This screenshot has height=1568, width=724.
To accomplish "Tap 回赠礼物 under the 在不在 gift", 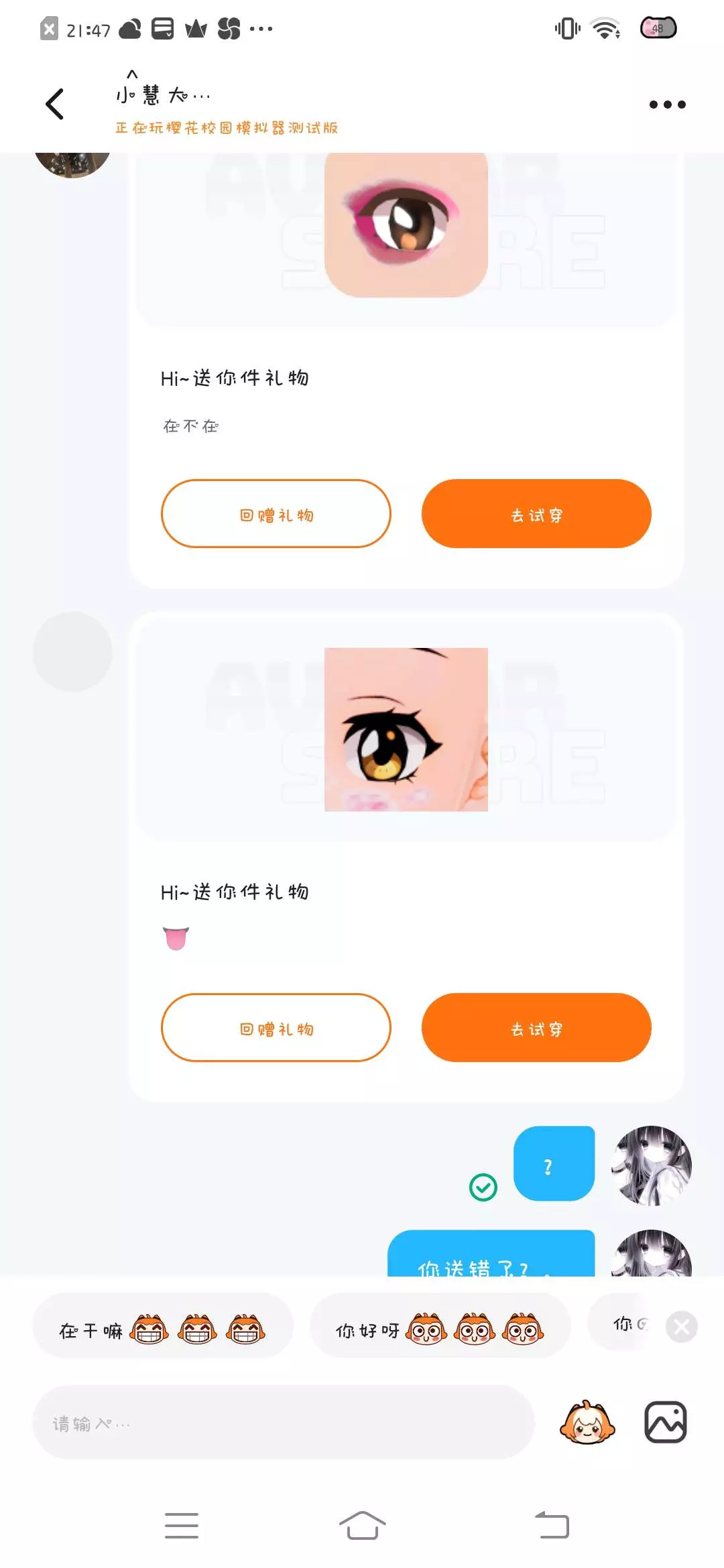I will pyautogui.click(x=276, y=514).
